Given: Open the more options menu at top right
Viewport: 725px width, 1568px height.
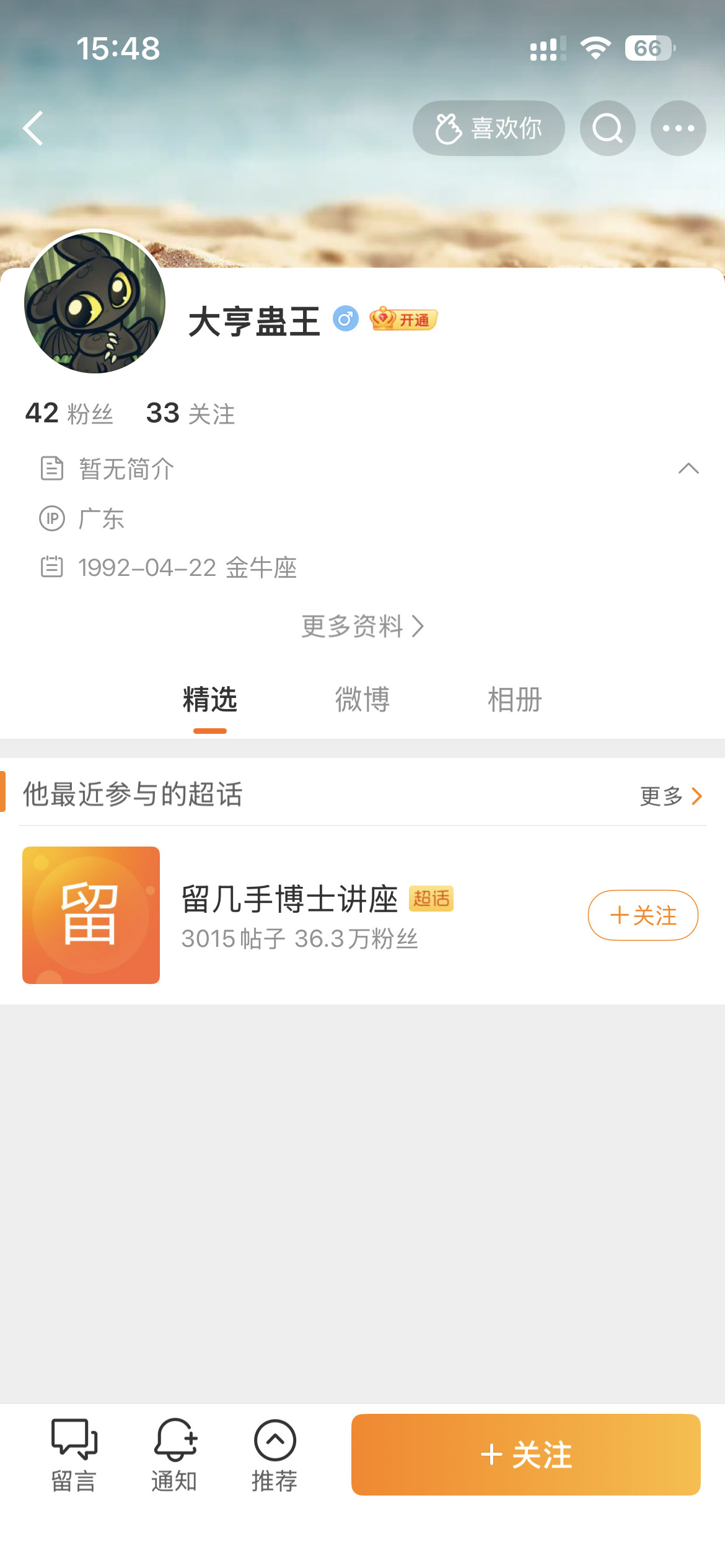Looking at the screenshot, I should [x=678, y=128].
